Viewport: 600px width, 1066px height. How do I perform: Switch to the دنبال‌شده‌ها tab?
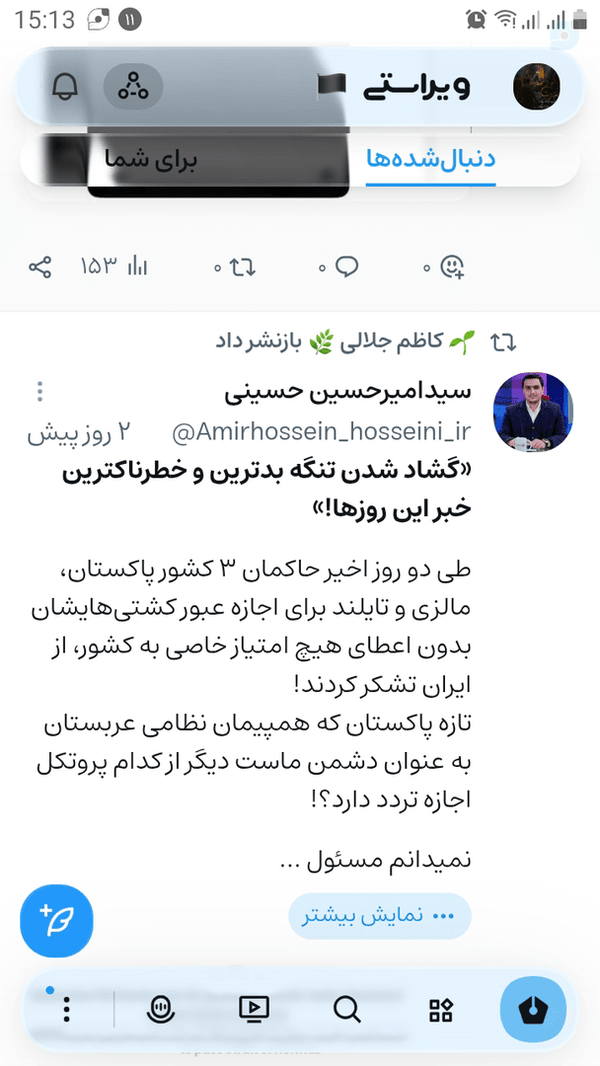pos(431,160)
